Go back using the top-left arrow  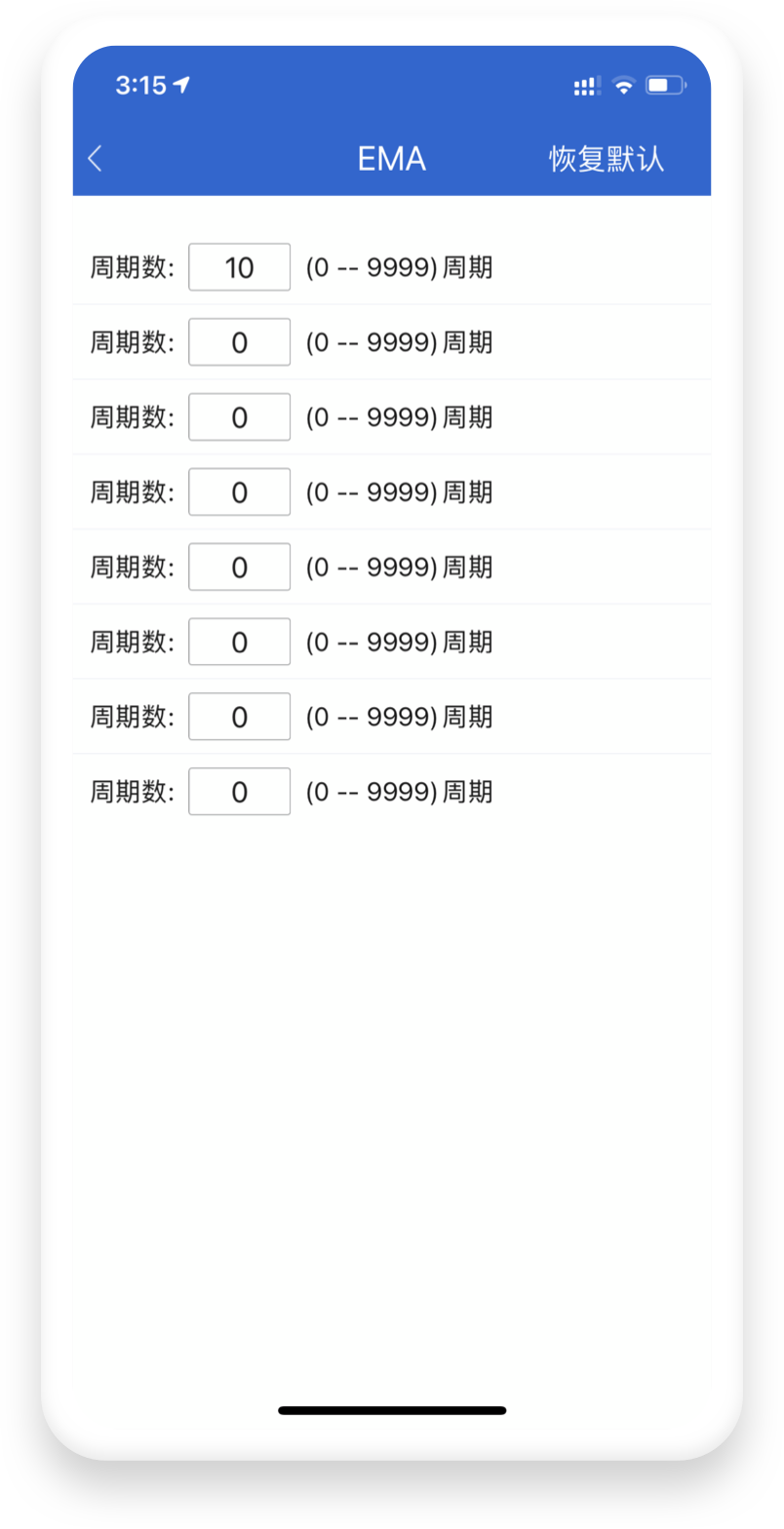pyautogui.click(x=95, y=159)
